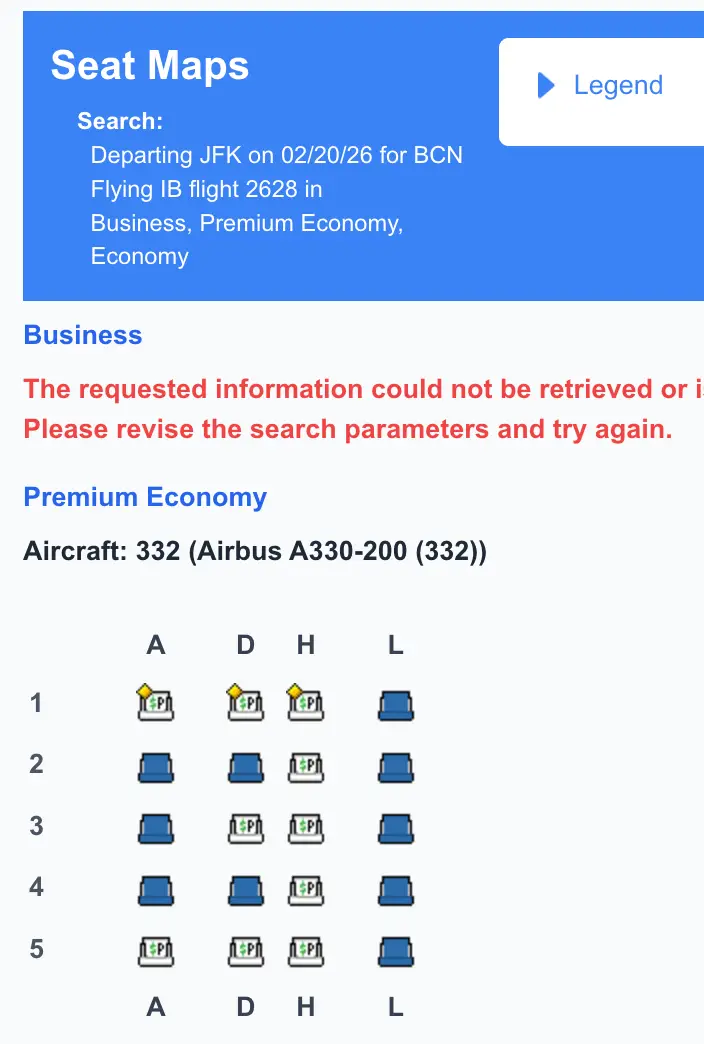Select seat 5D
The height and width of the screenshot is (1044, 704).
(x=245, y=951)
